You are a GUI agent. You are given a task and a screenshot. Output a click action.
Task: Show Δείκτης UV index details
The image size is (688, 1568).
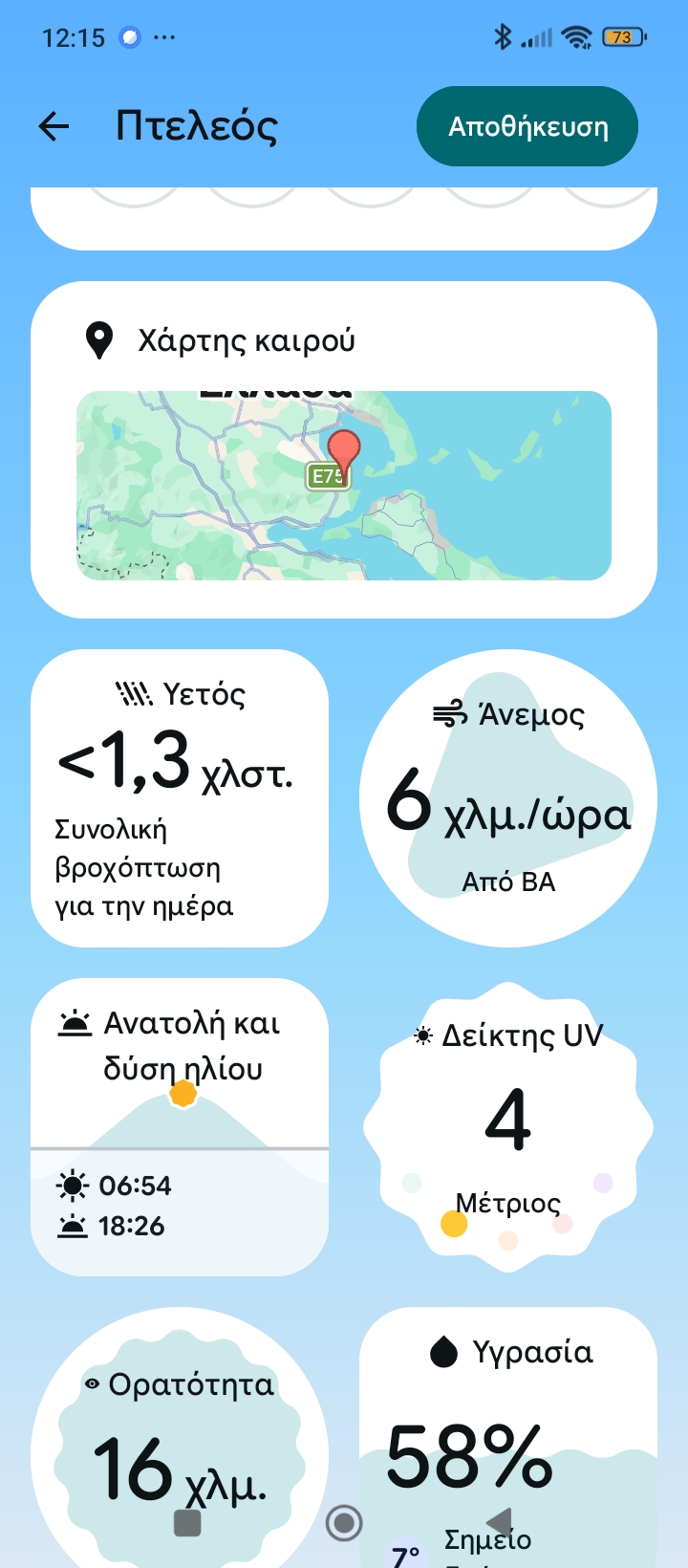pos(508,1126)
